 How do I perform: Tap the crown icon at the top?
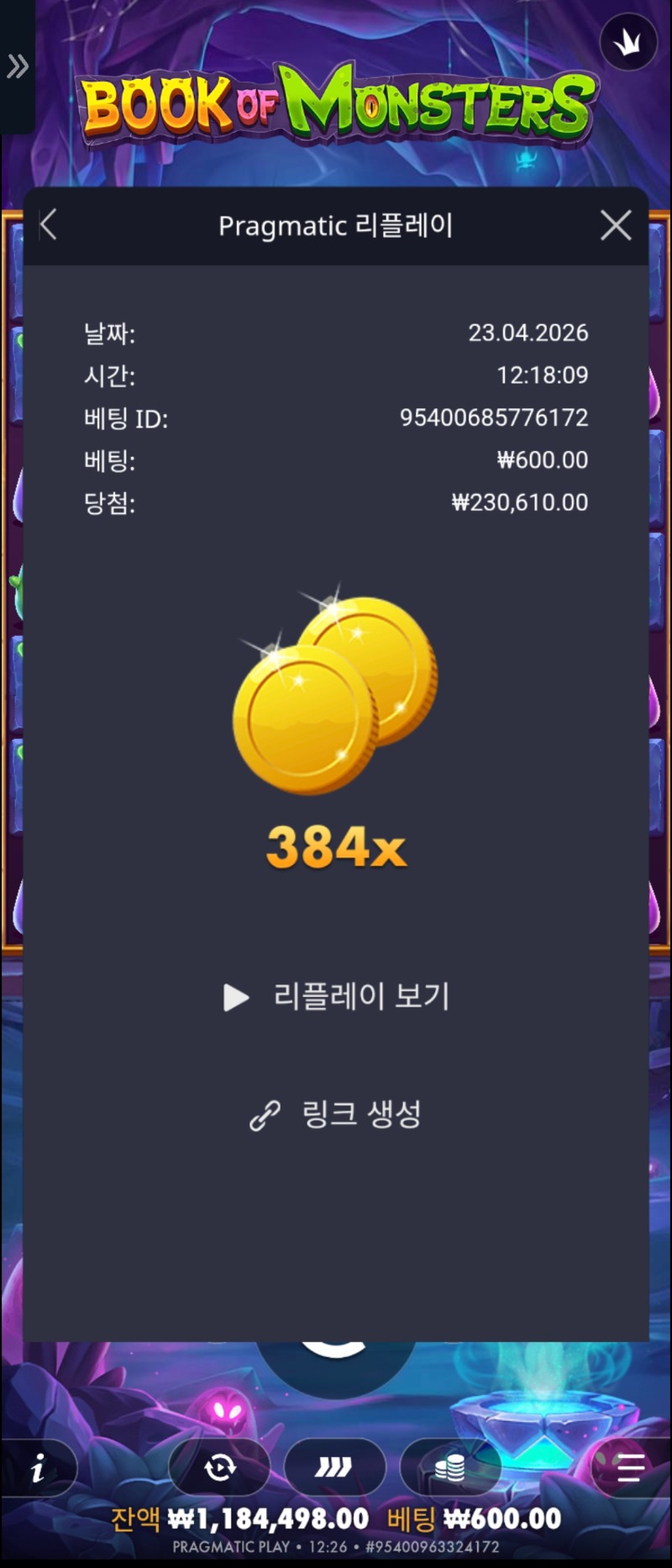[x=628, y=42]
